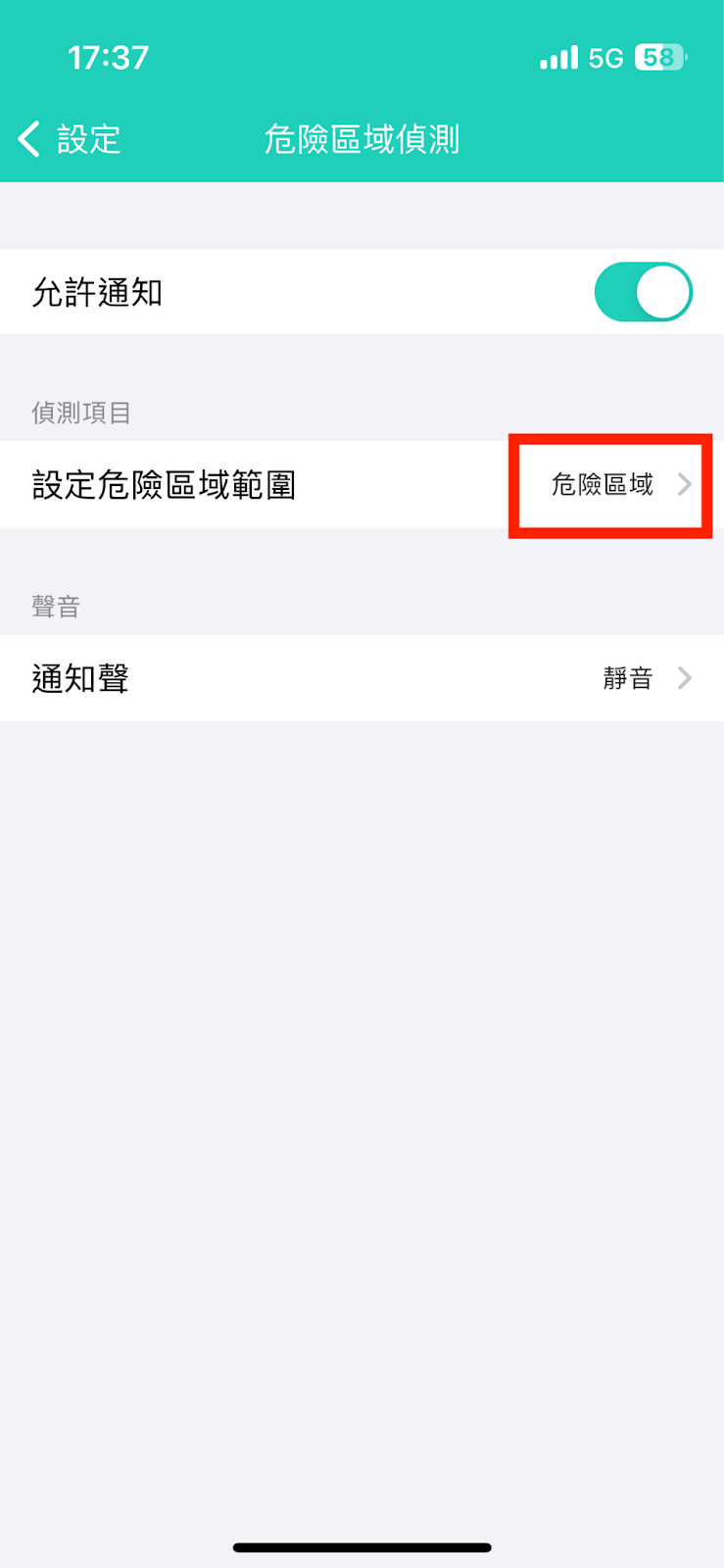Toggle the 允許通知 switch off
The image size is (724, 1568).
click(x=643, y=292)
